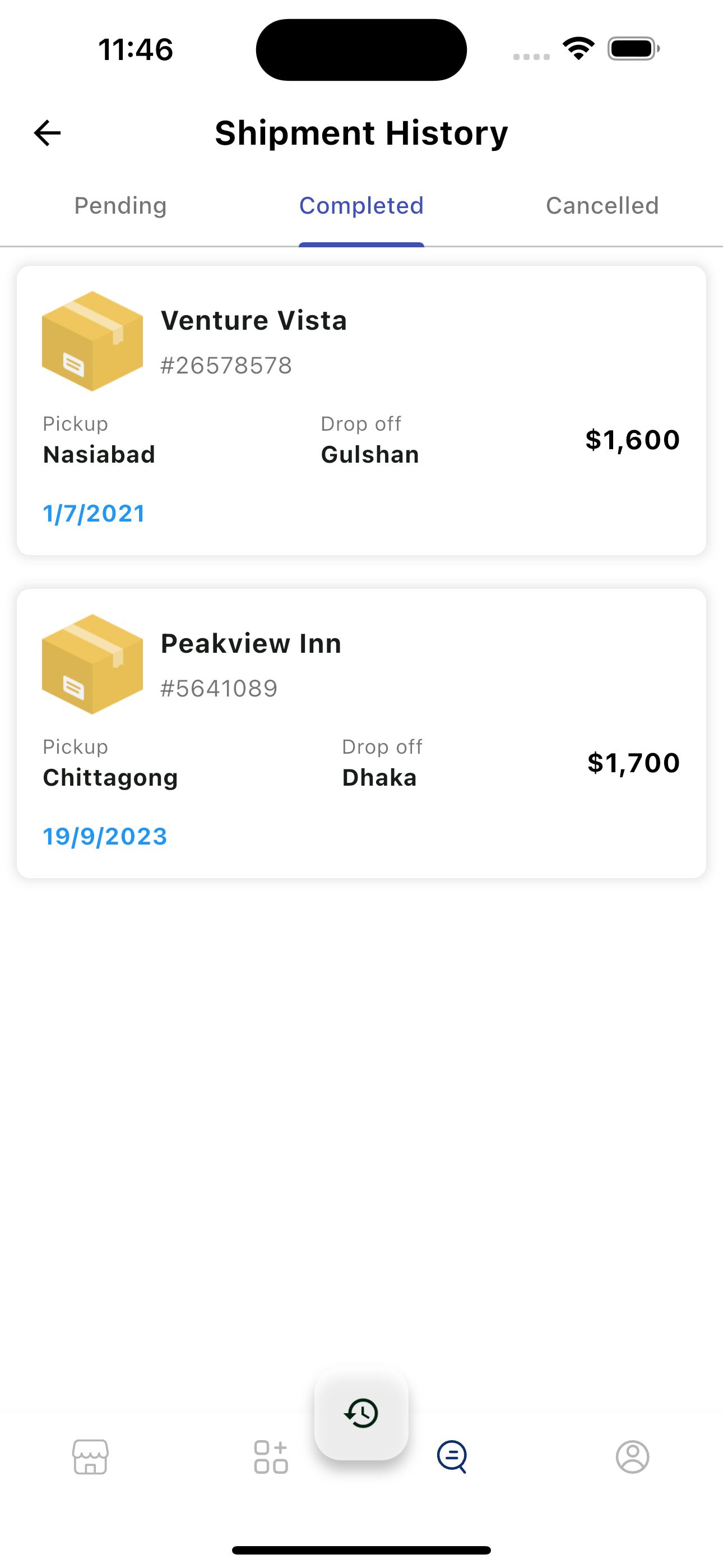723x1568 pixels.
Task: Open the chat search icon in bottom navigation
Action: [x=452, y=1456]
